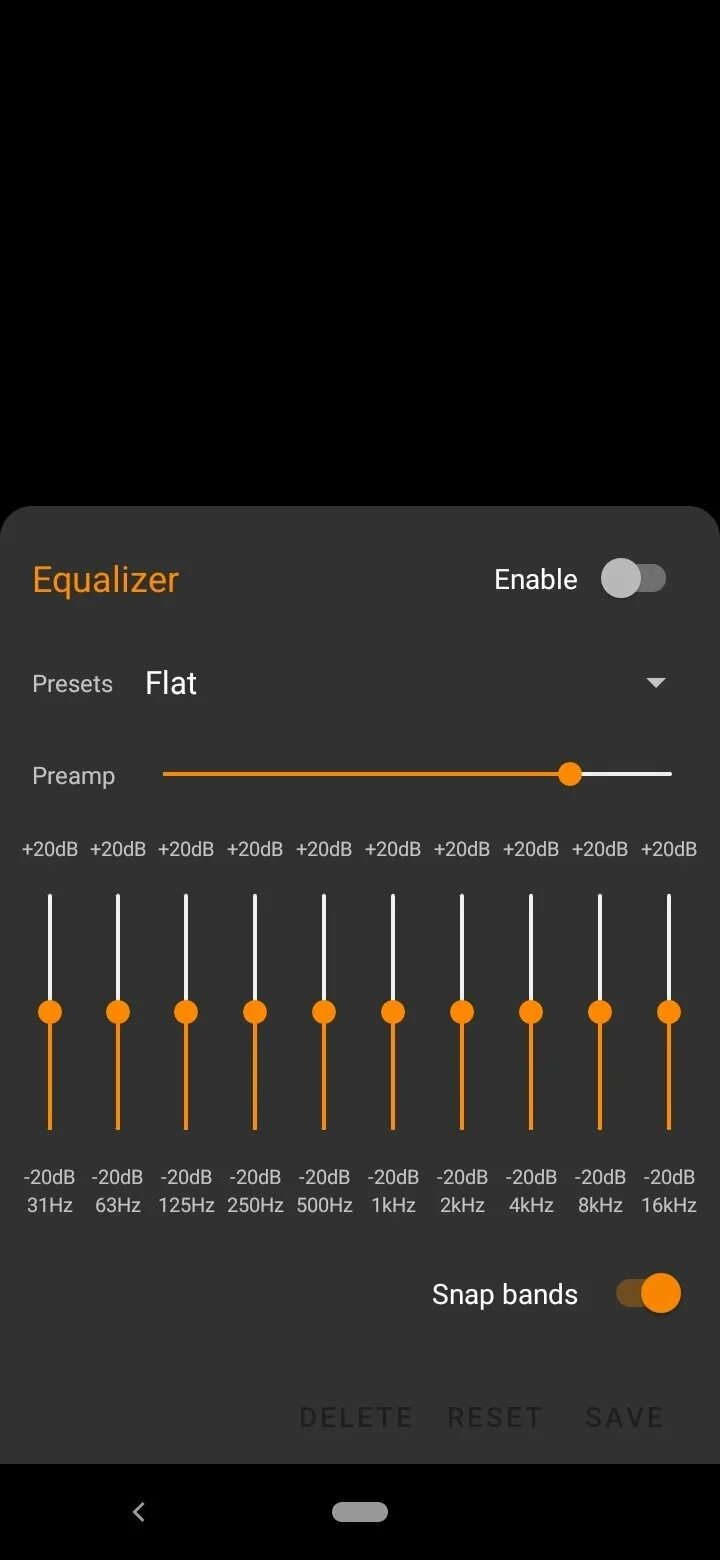Tap the home pill in navigation bar
Image resolution: width=720 pixels, height=1560 pixels.
click(360, 1512)
